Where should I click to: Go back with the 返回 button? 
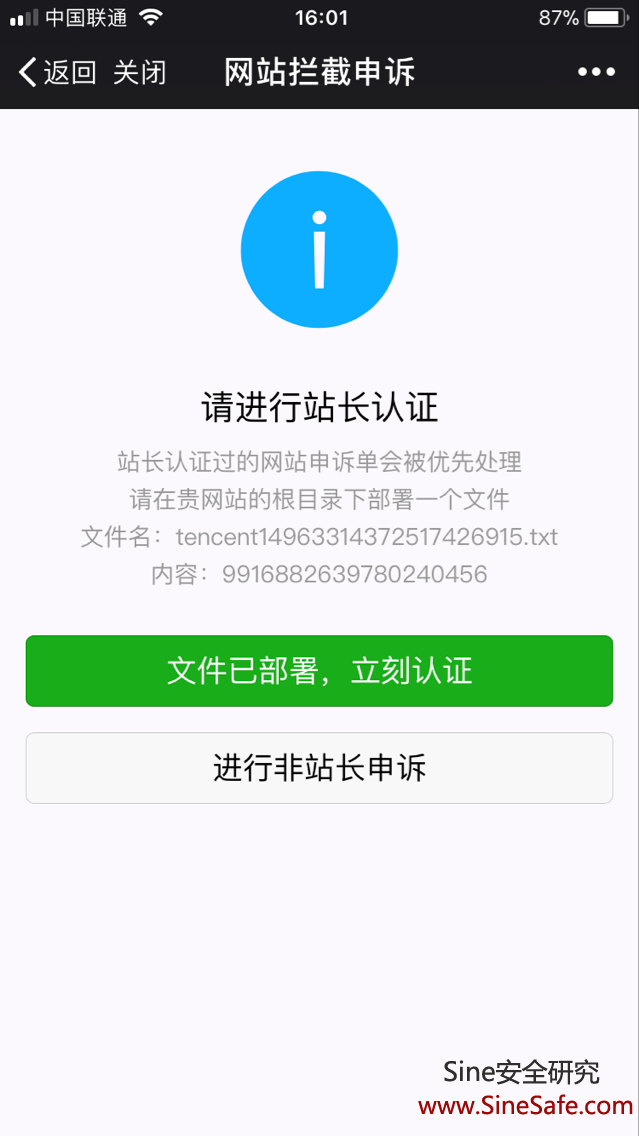tap(57, 73)
